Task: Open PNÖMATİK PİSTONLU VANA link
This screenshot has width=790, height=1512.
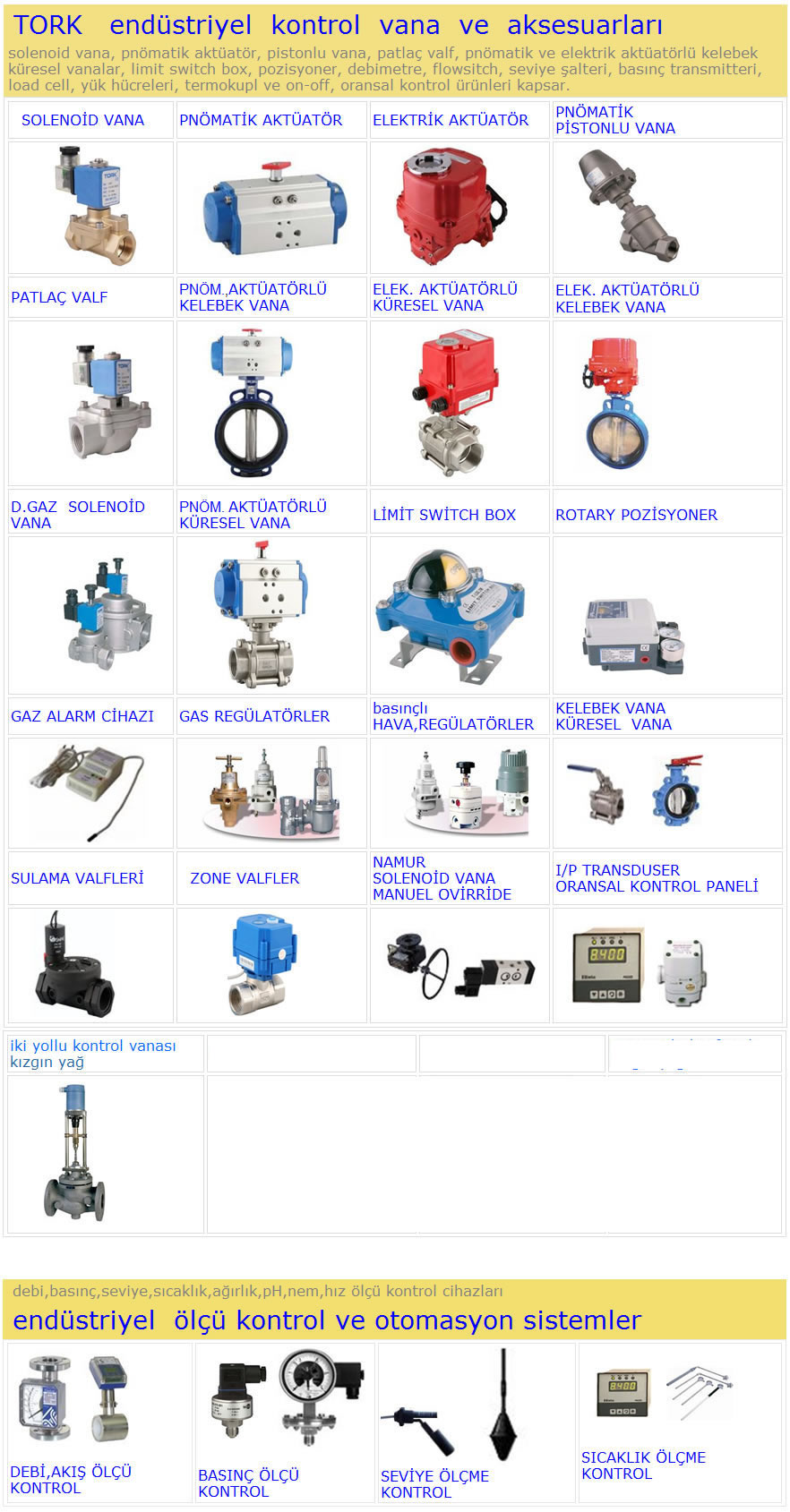Action: pyautogui.click(x=615, y=120)
